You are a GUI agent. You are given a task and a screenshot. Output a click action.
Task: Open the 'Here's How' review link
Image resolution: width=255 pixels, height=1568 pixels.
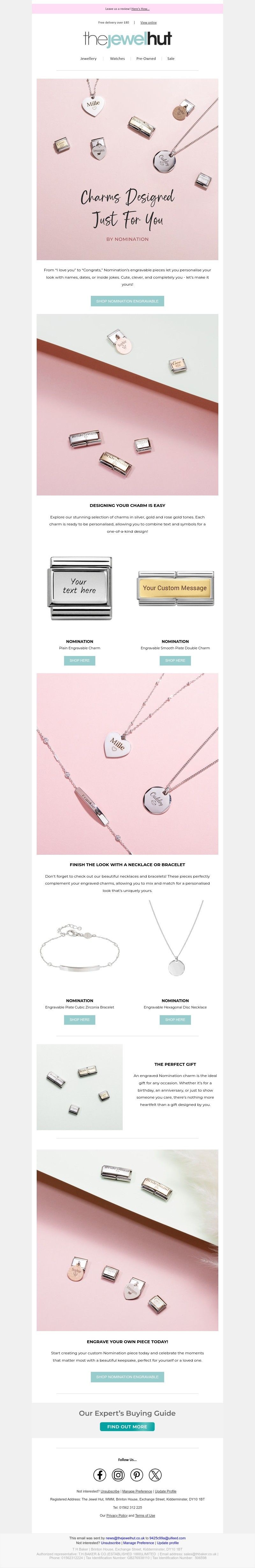tap(141, 9)
